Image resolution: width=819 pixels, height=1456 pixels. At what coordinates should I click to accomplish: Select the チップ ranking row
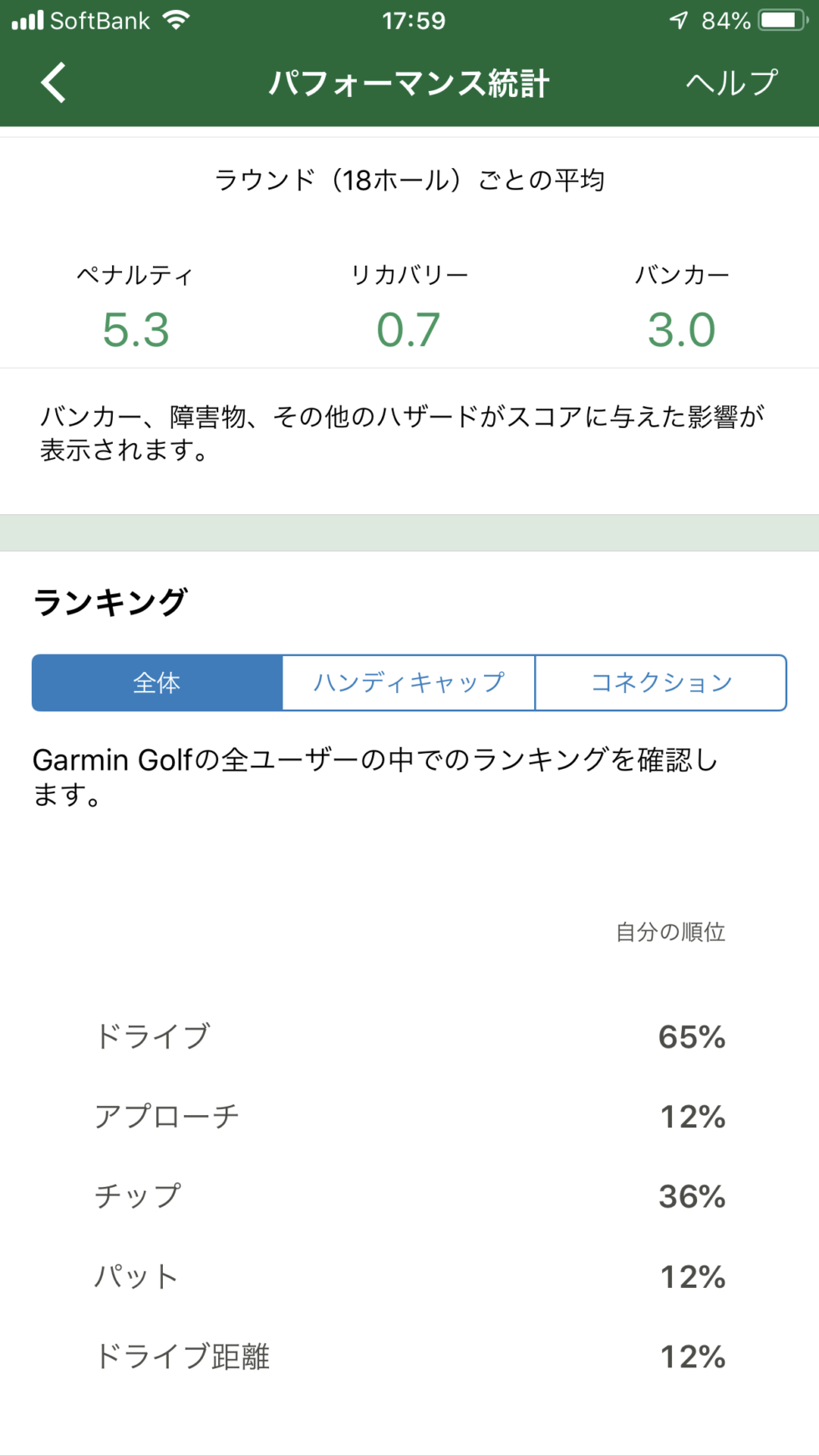click(x=137, y=1195)
